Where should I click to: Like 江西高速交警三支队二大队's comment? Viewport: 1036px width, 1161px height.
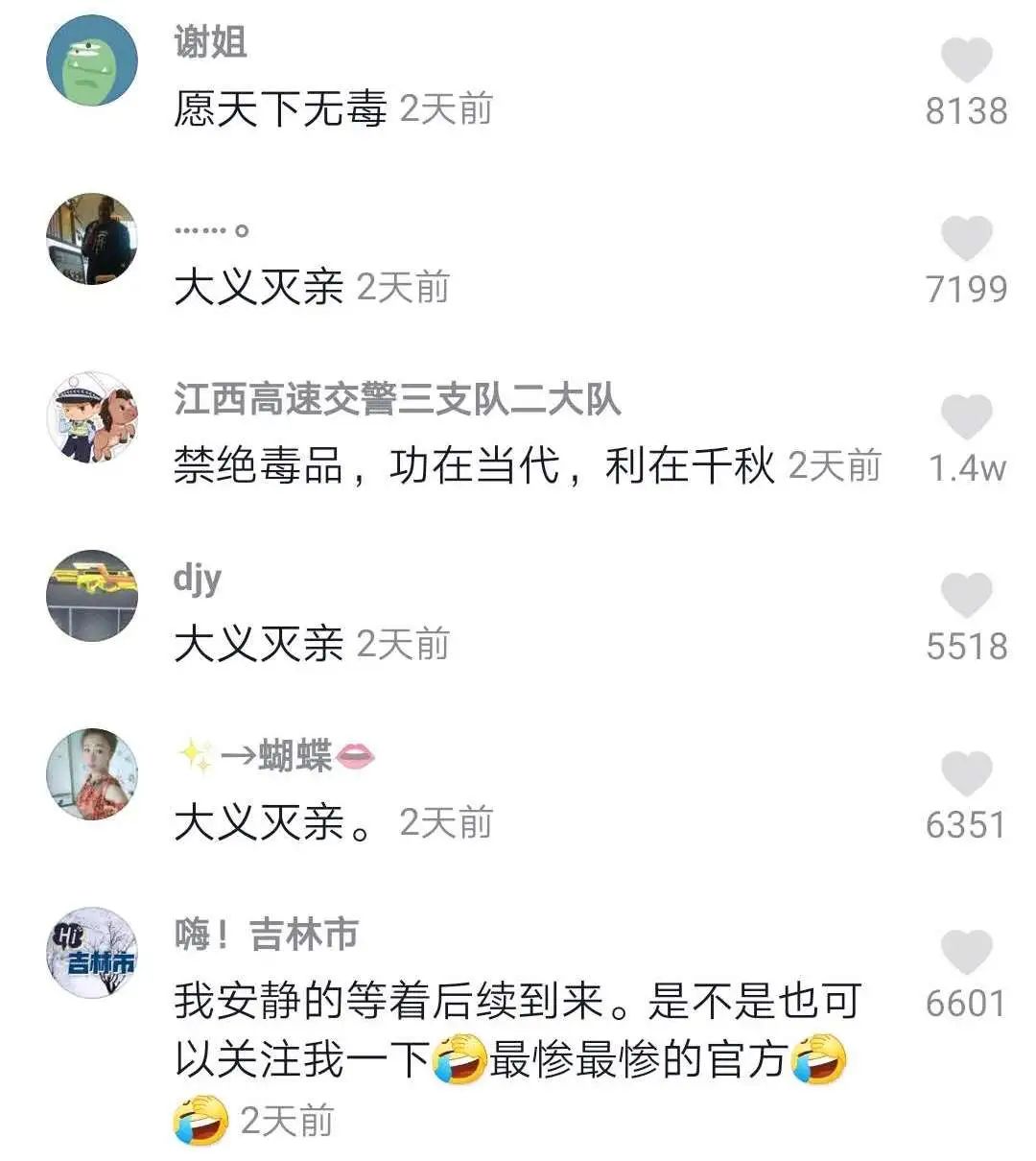coord(966,417)
